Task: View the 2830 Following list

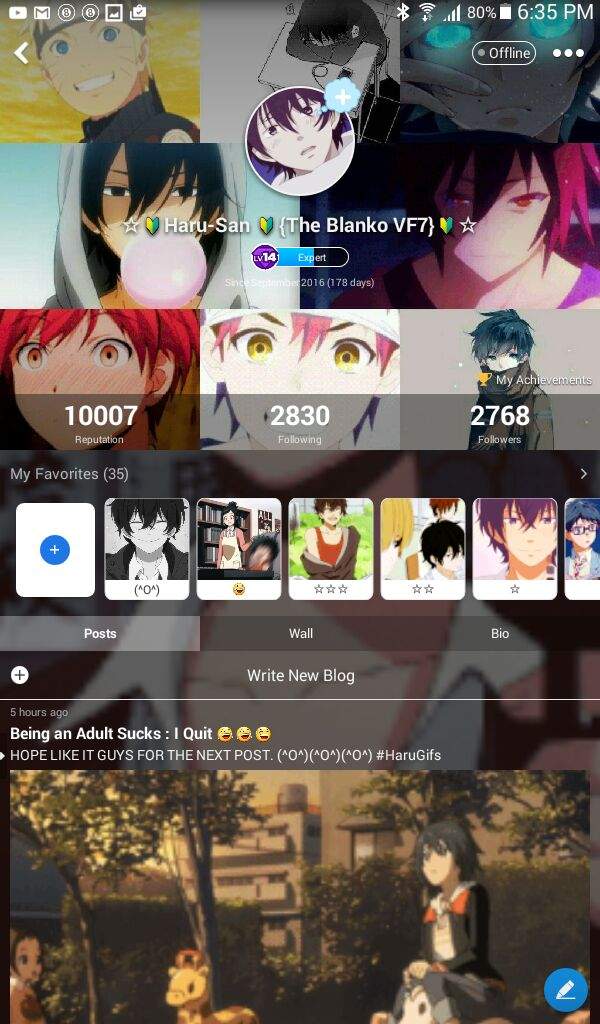Action: (x=300, y=422)
